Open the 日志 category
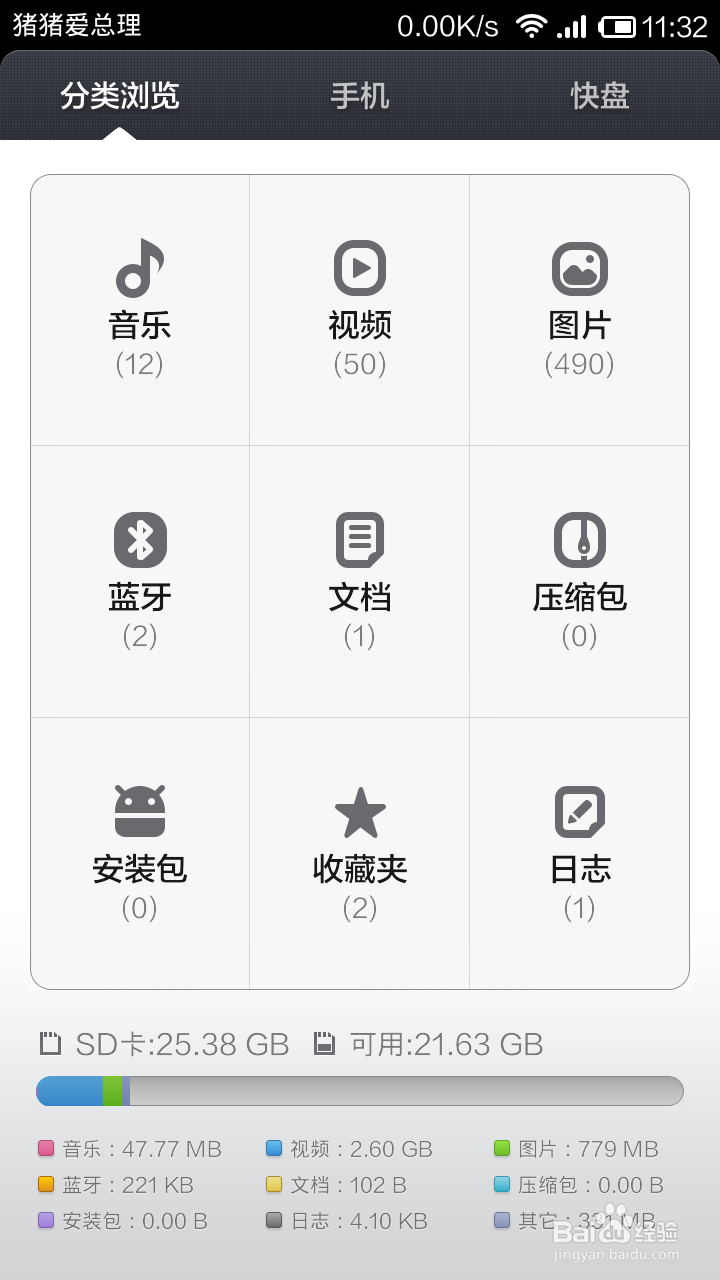The width and height of the screenshot is (720, 1280). (x=580, y=853)
